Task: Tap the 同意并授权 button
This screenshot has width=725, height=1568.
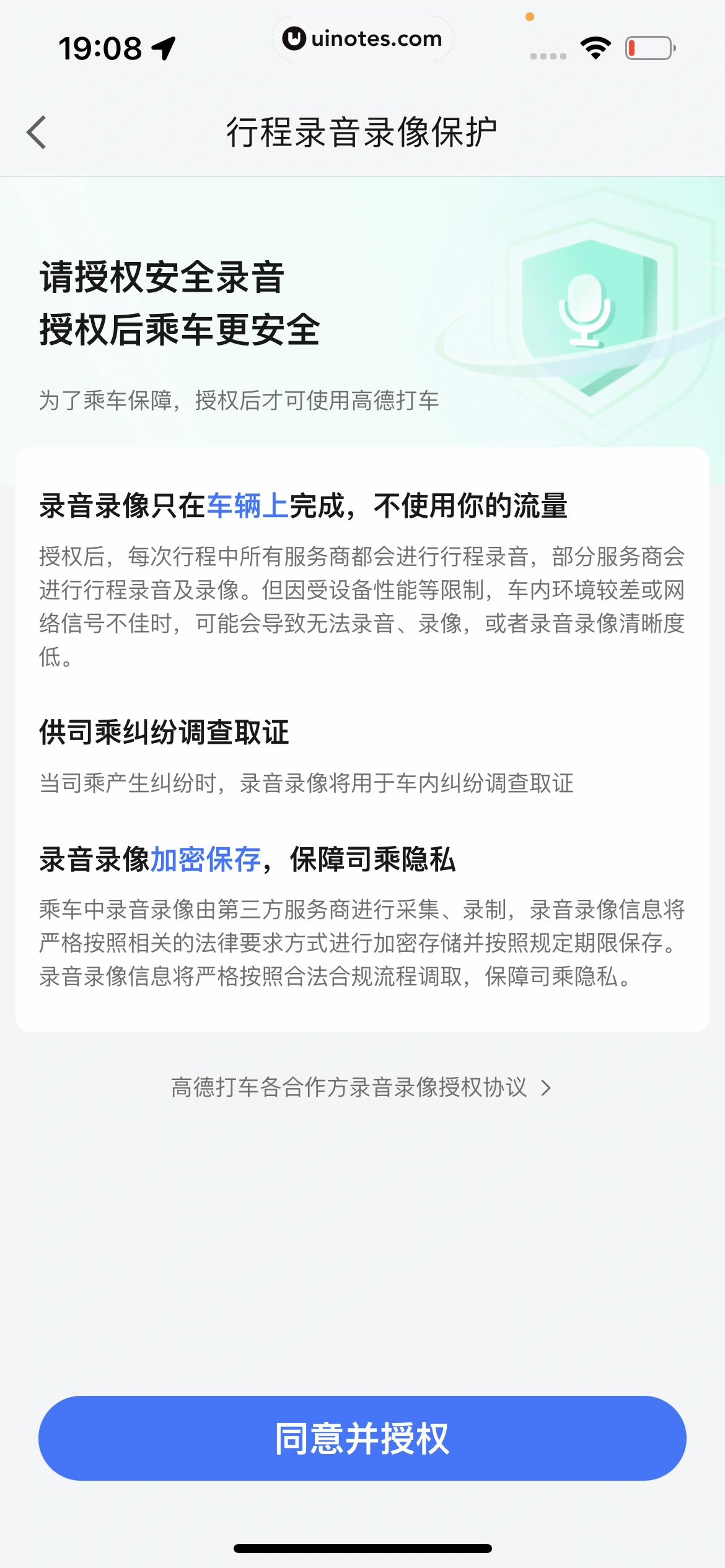Action: pos(362,1437)
